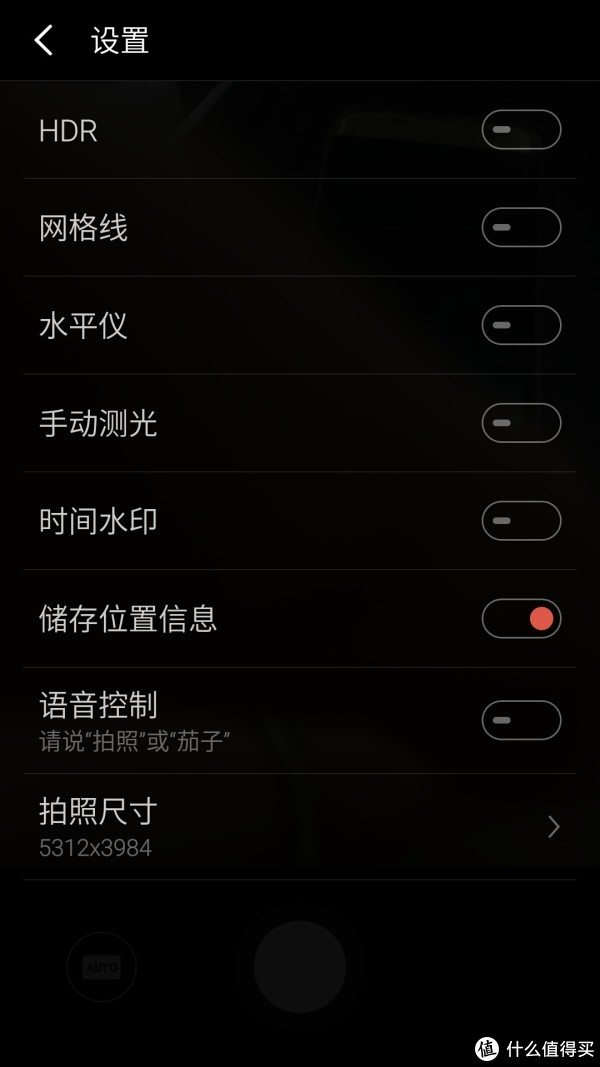Go back from the 设置 screen
The image size is (600, 1067).
pos(44,41)
